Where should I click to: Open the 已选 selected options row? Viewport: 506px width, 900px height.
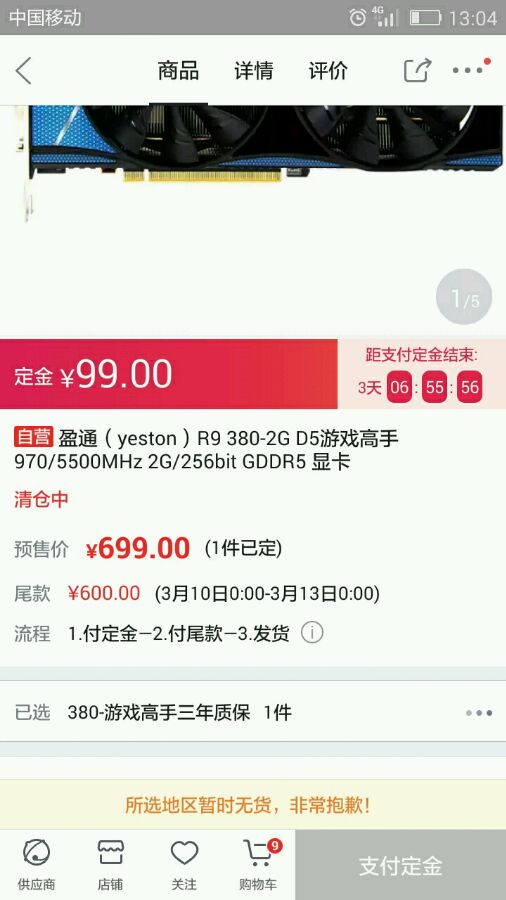pos(253,712)
